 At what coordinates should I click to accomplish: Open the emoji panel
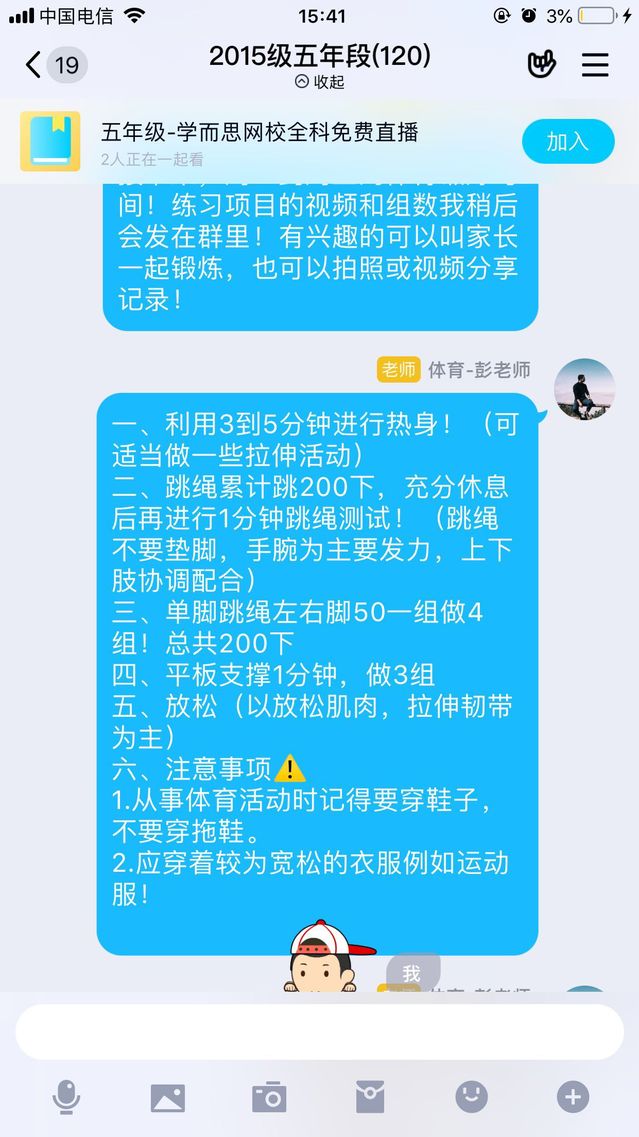tap(471, 1097)
